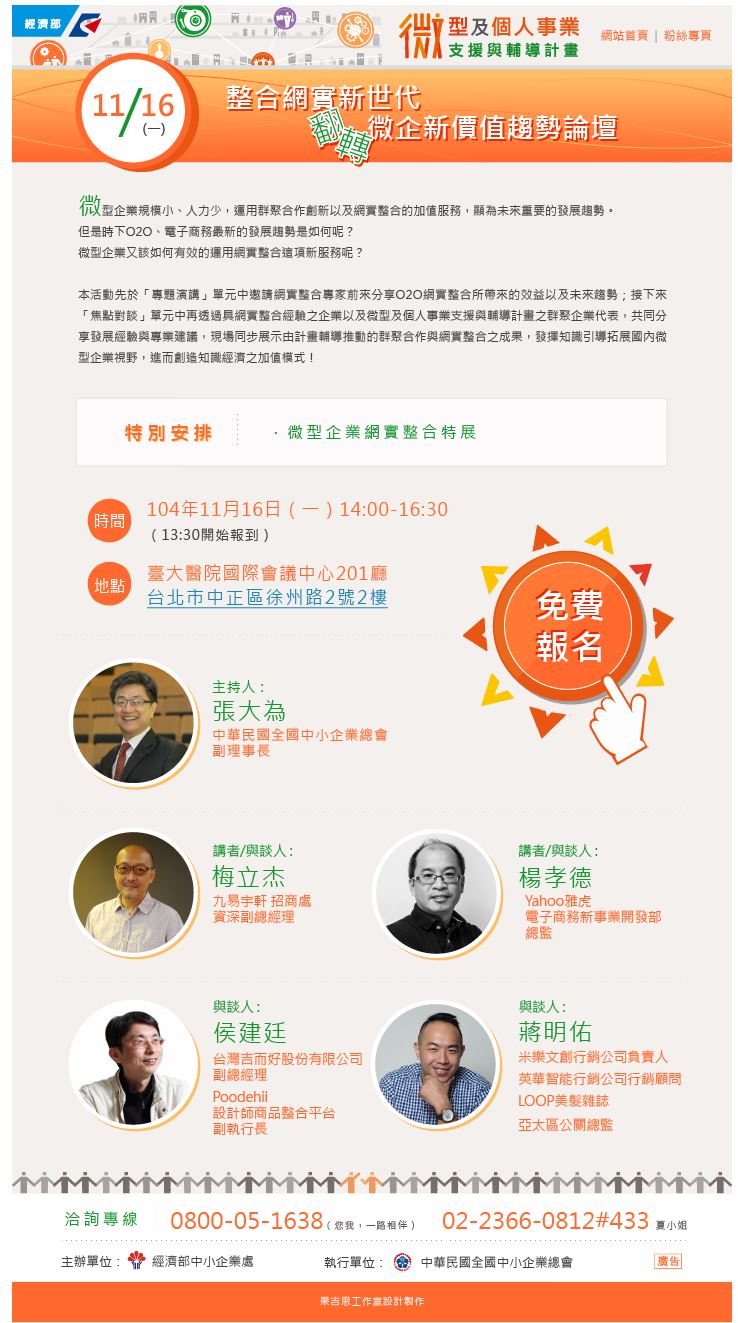Tap the 免費報名 registration button
This screenshot has height=1323, width=738.
[x=569, y=625]
